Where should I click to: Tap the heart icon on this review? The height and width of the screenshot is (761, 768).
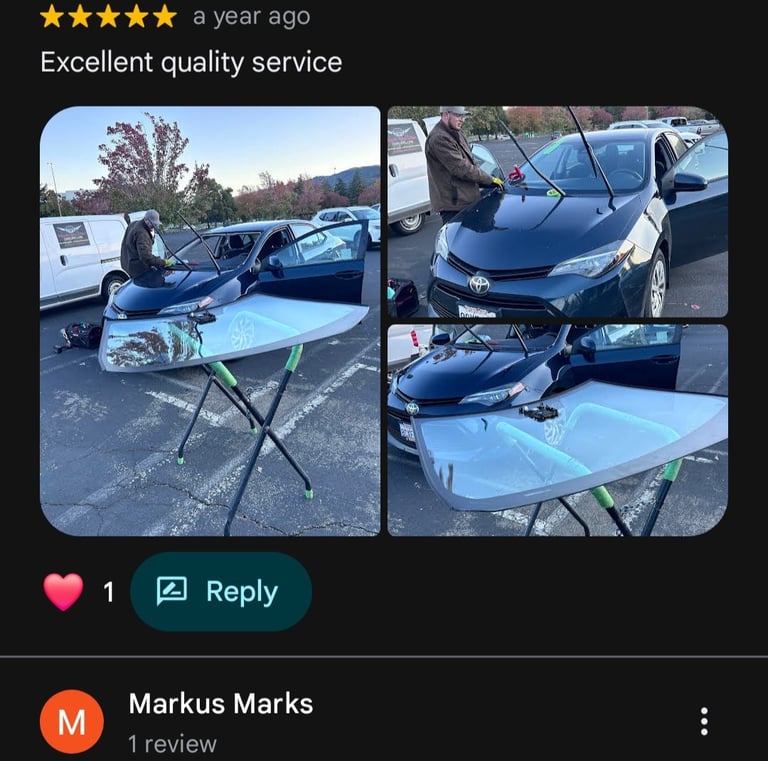63,592
